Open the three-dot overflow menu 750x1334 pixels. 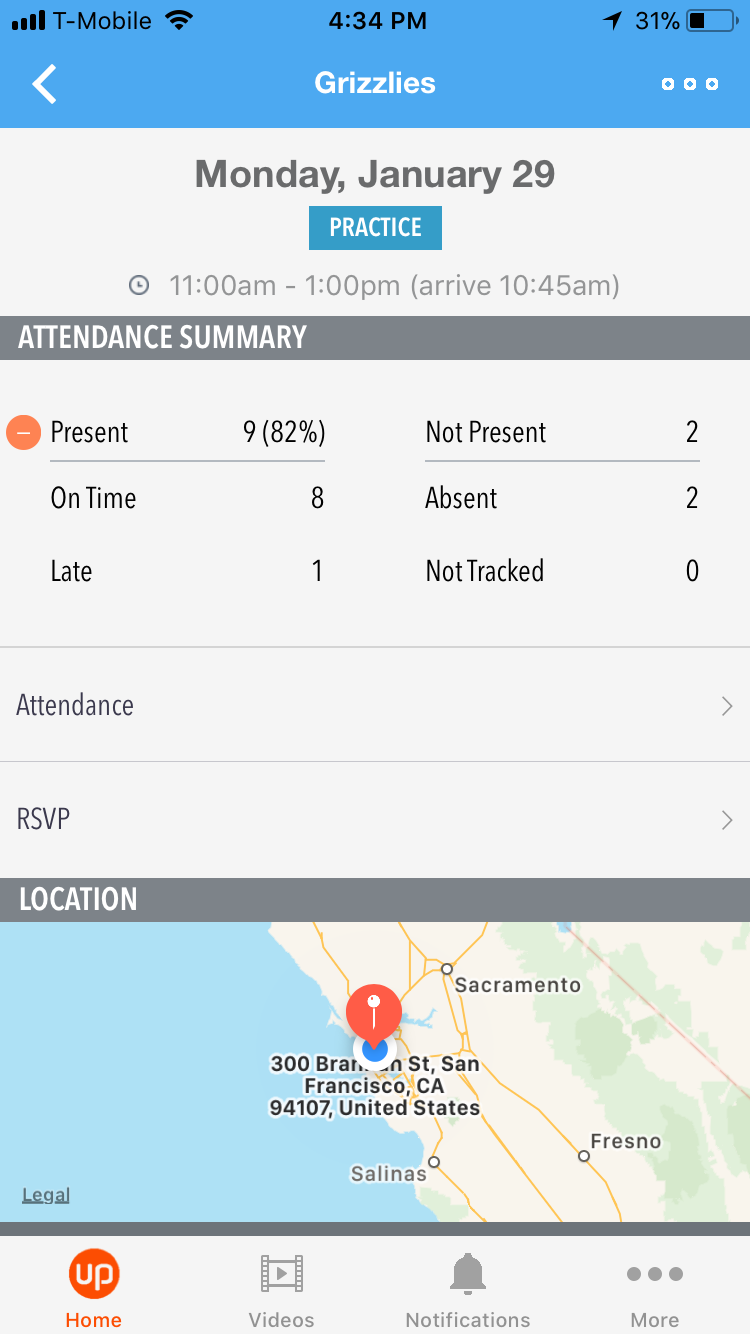click(689, 84)
